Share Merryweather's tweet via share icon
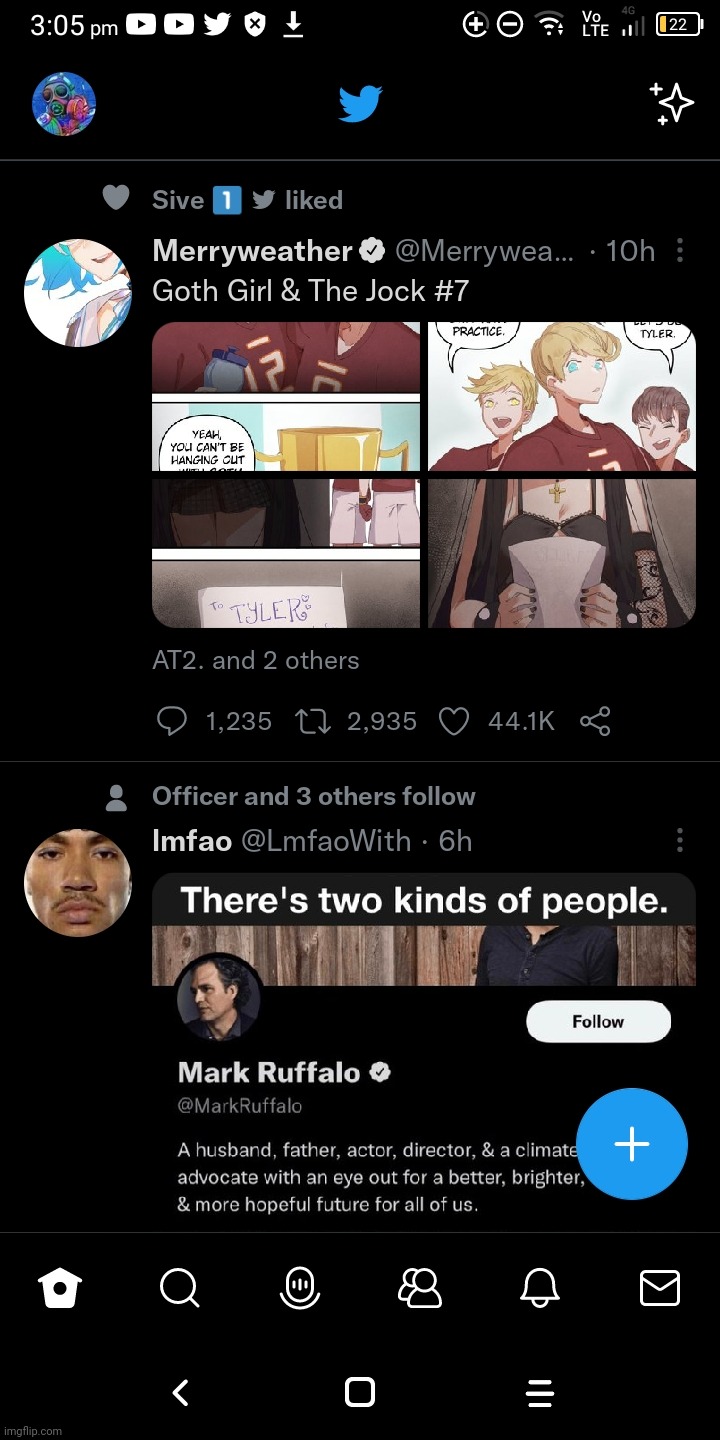The width and height of the screenshot is (720, 1440). [596, 720]
